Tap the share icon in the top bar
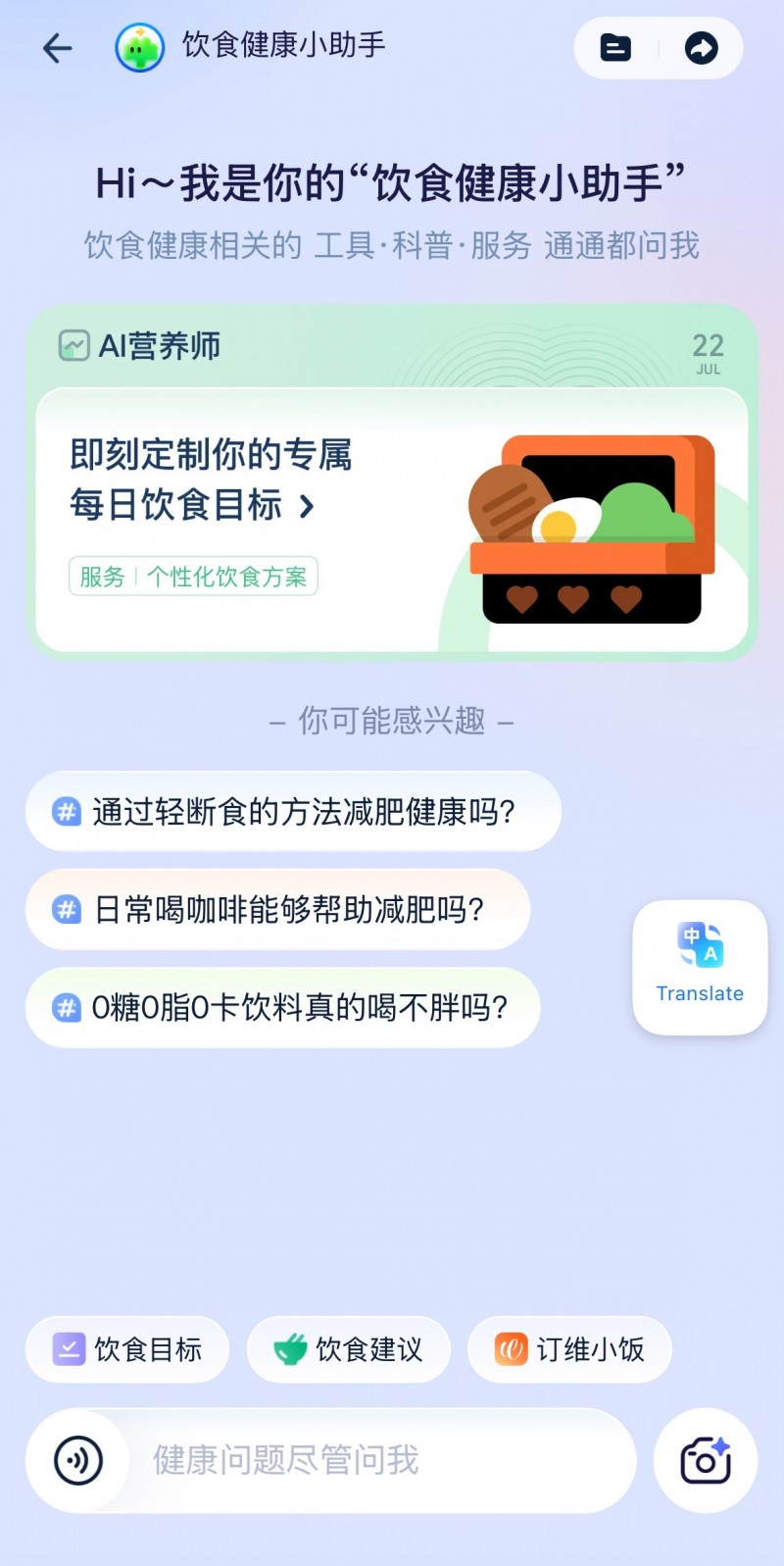This screenshot has width=784, height=1566. tap(703, 47)
